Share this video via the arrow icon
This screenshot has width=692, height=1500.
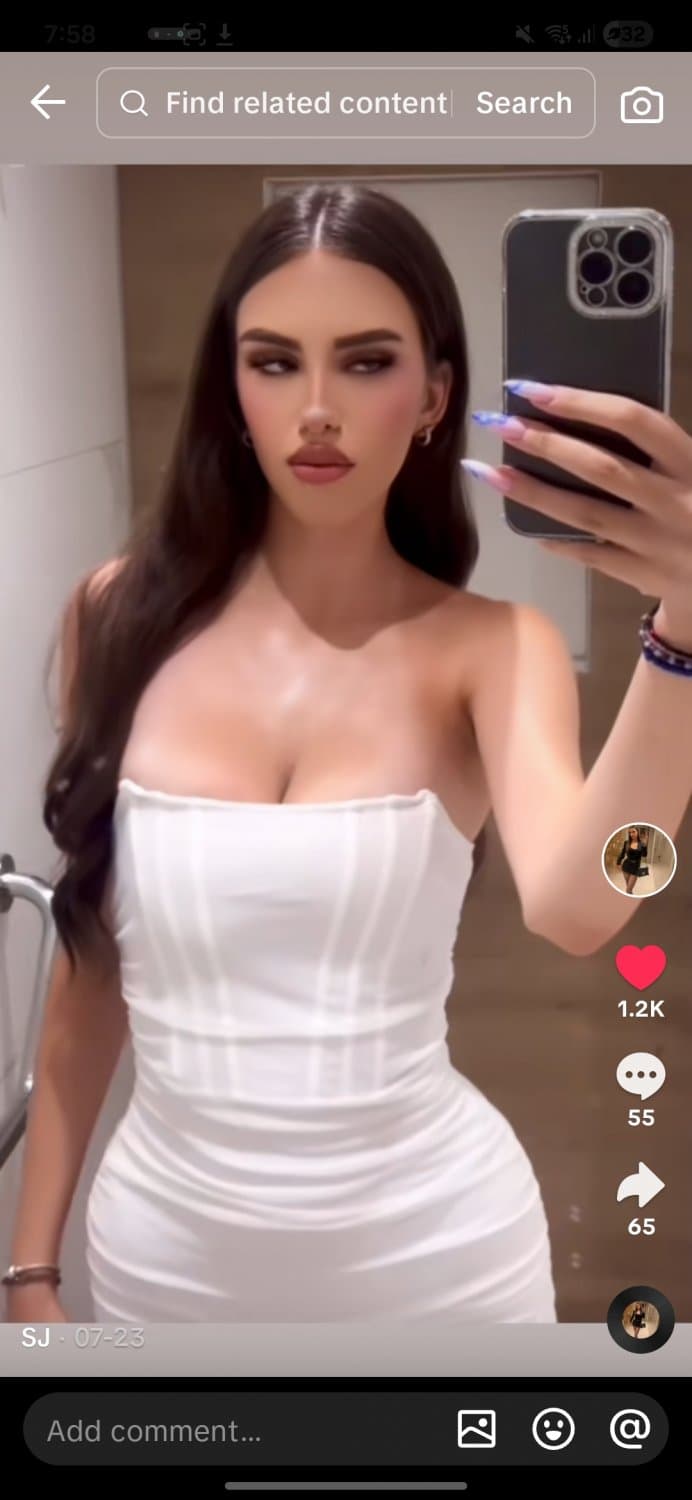click(x=640, y=1186)
